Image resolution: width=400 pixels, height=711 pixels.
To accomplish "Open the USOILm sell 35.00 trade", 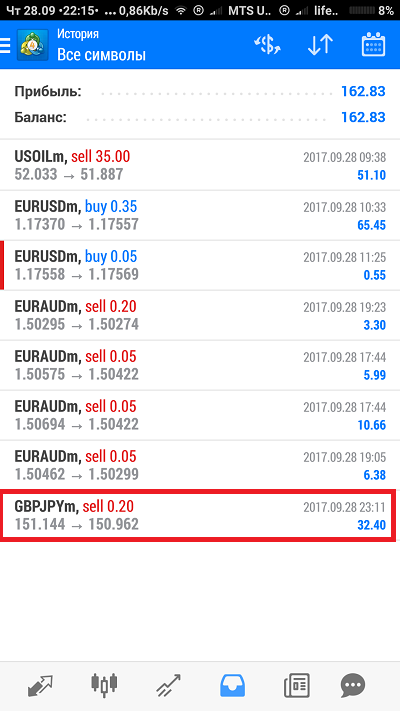I will (200, 166).
